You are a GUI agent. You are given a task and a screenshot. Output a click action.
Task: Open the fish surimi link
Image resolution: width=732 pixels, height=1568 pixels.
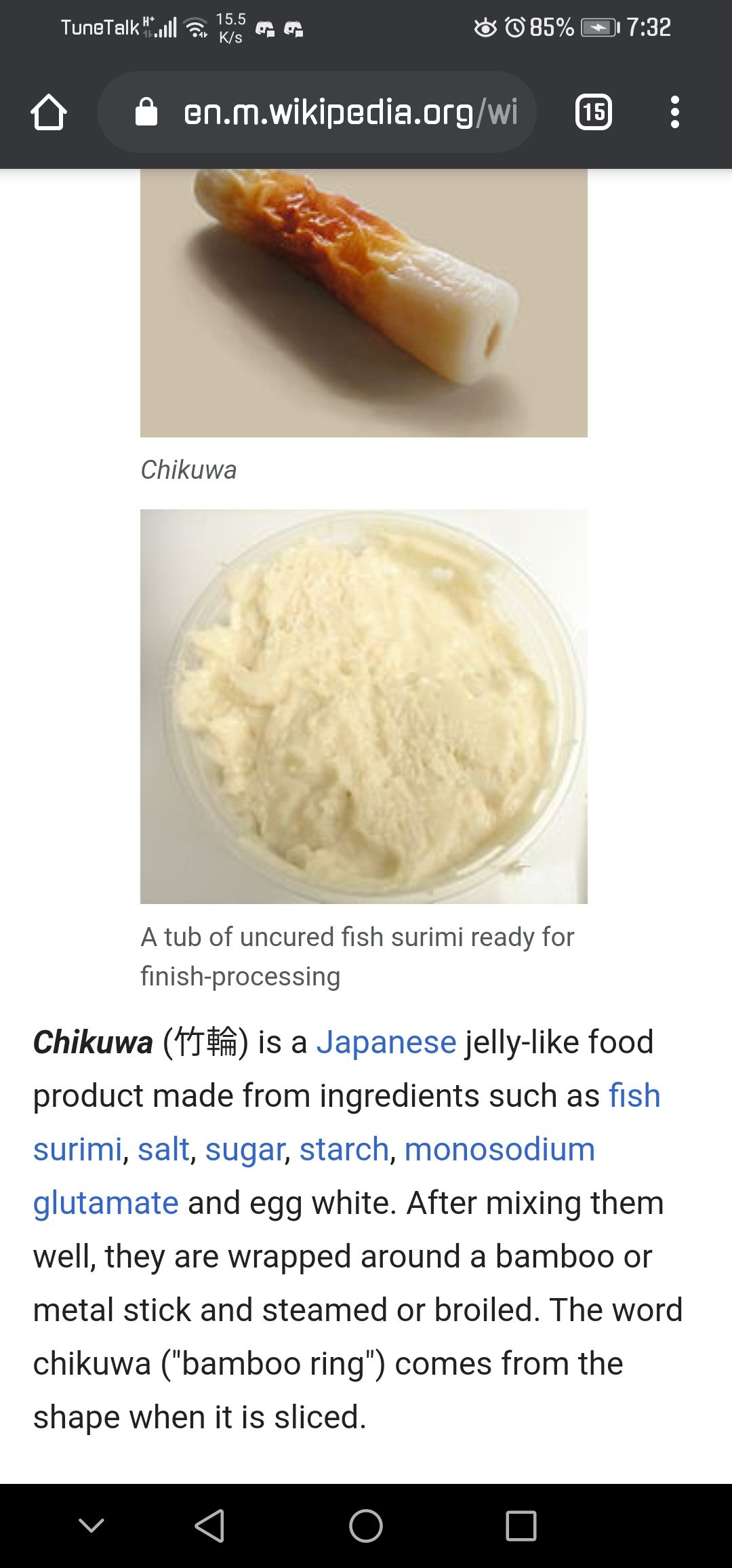point(634,1095)
